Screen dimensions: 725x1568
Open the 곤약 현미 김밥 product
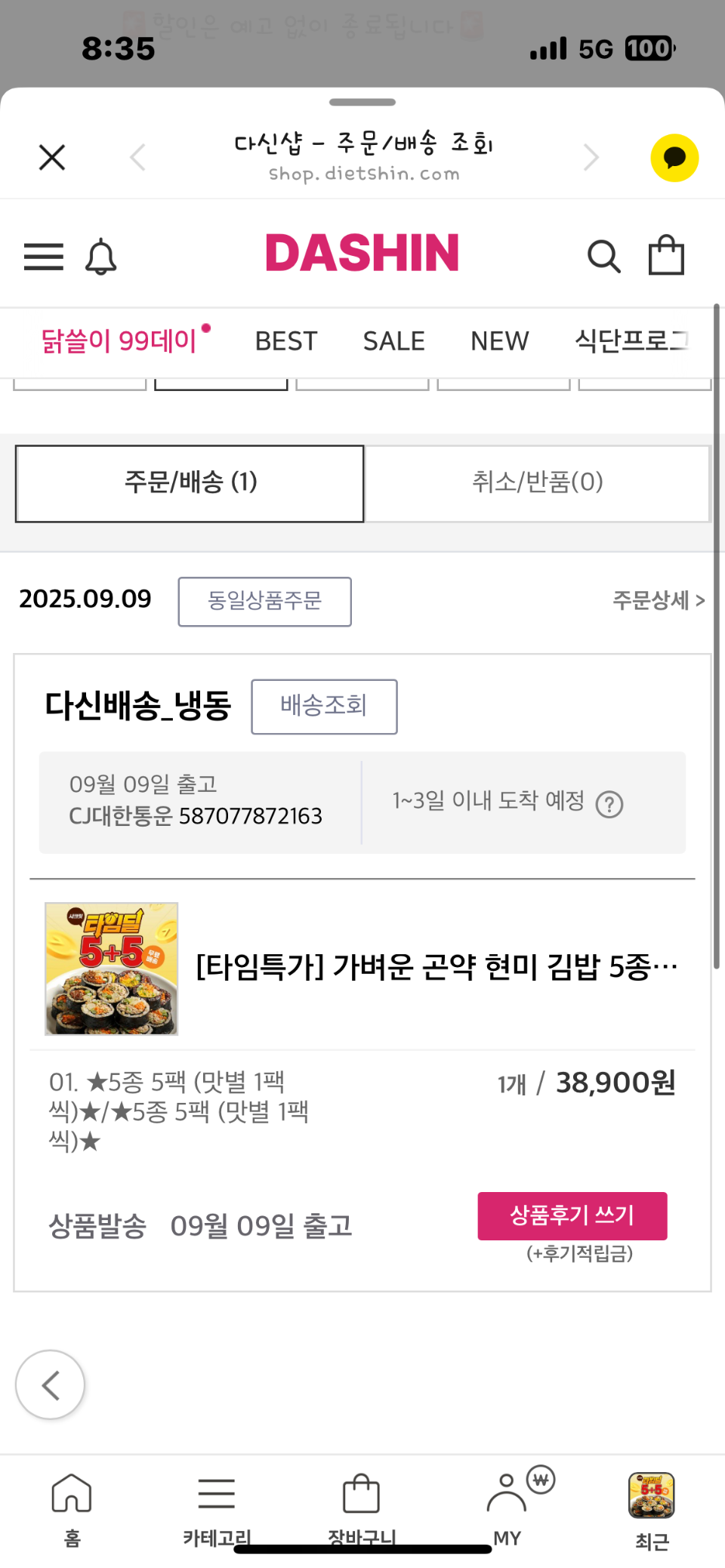coord(437,966)
